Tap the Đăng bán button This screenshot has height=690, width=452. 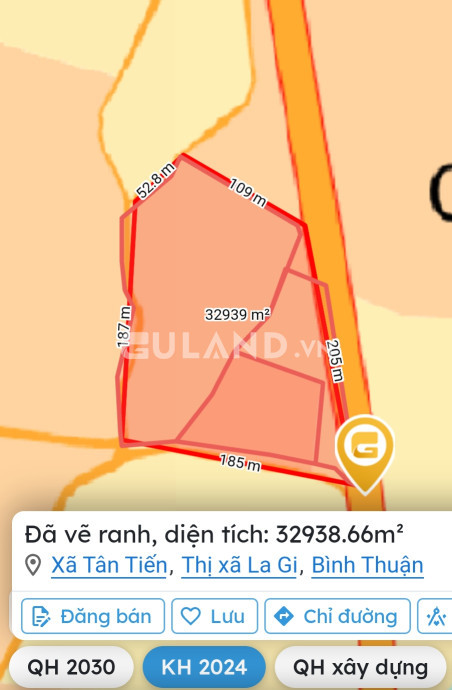93,616
